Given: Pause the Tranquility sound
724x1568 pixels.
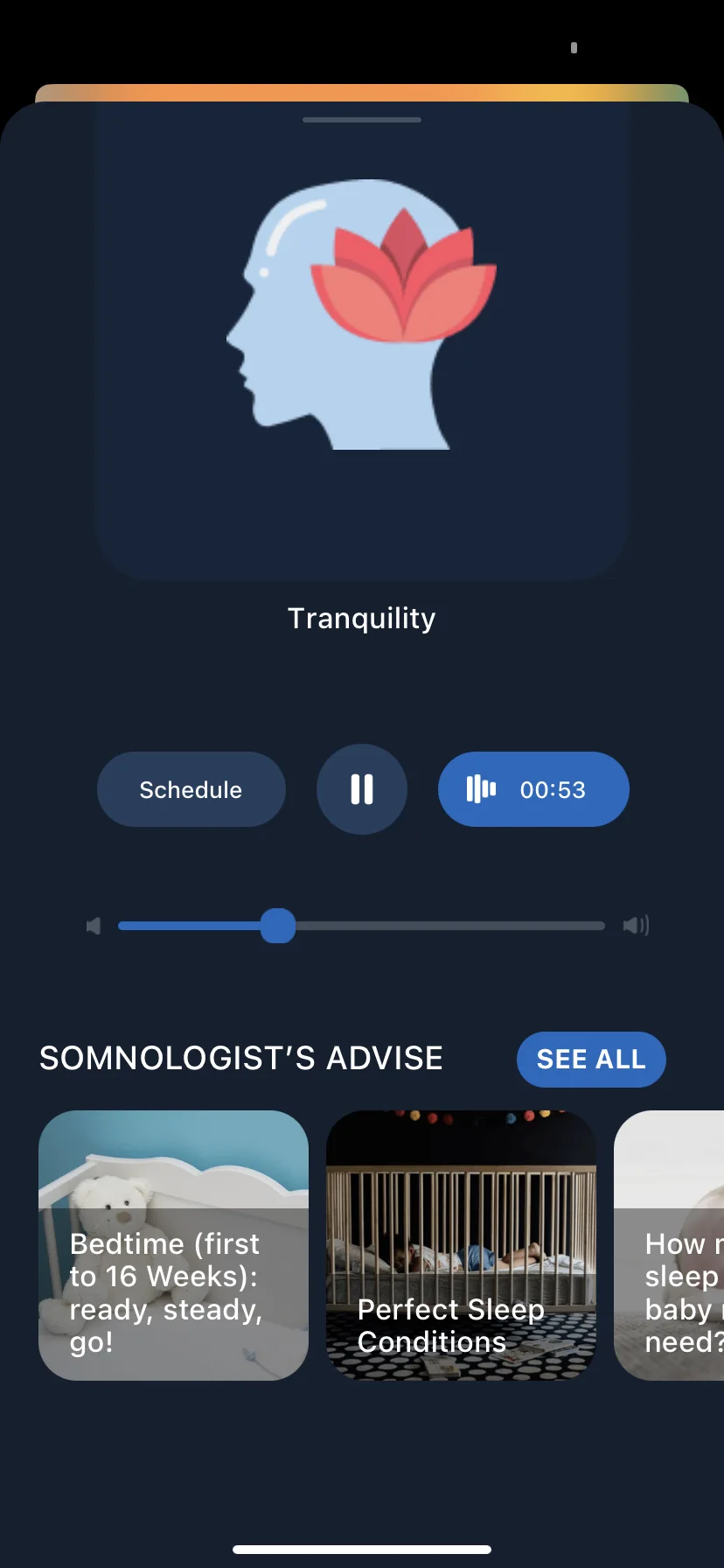Looking at the screenshot, I should (361, 789).
